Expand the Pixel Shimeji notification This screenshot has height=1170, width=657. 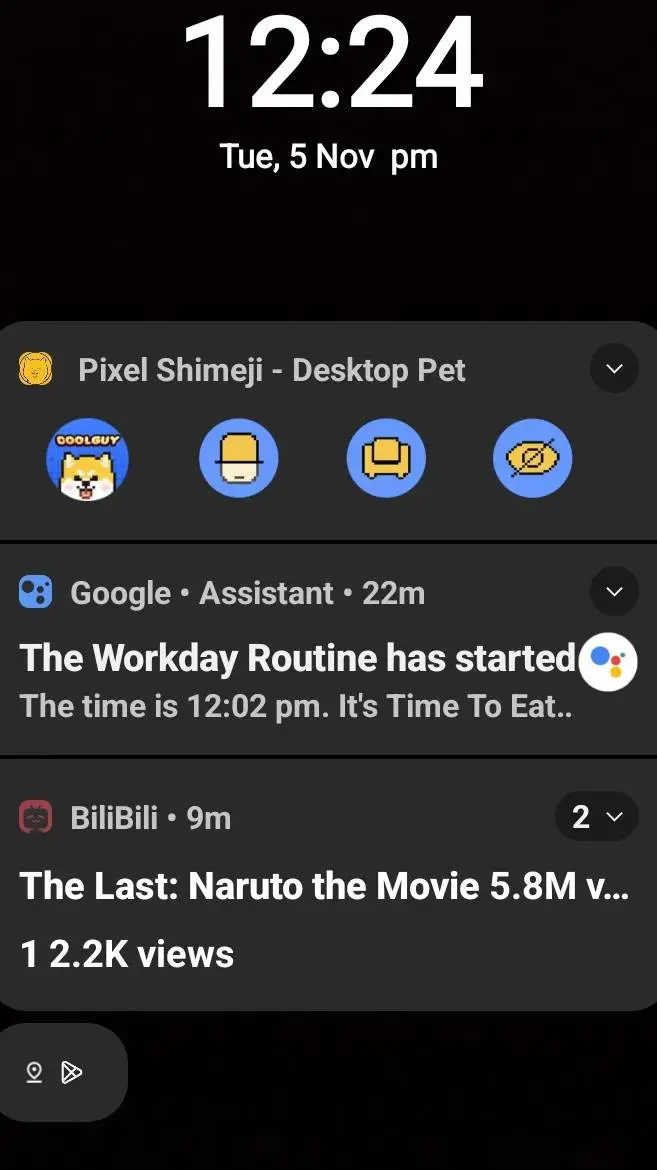[x=614, y=369]
